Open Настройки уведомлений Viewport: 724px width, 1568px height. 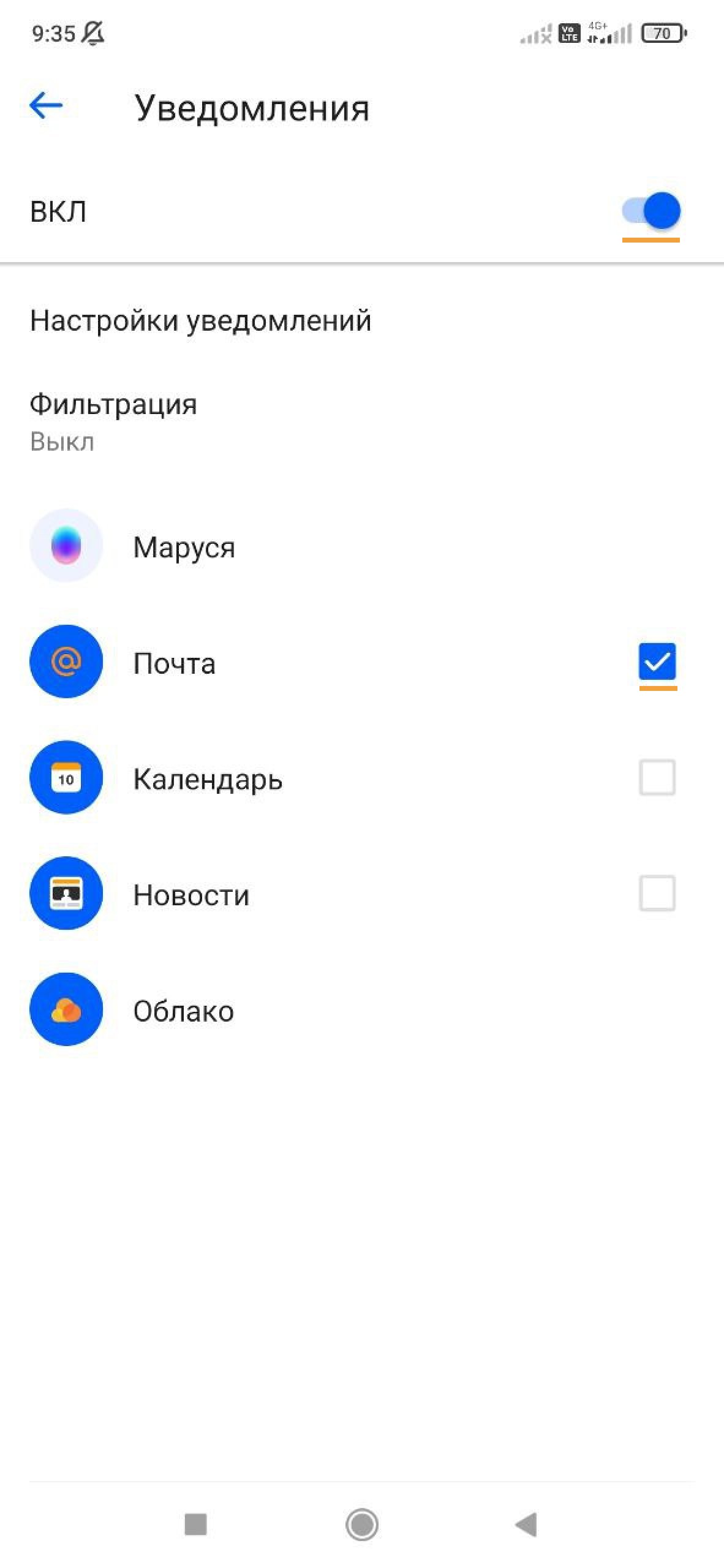[x=200, y=321]
